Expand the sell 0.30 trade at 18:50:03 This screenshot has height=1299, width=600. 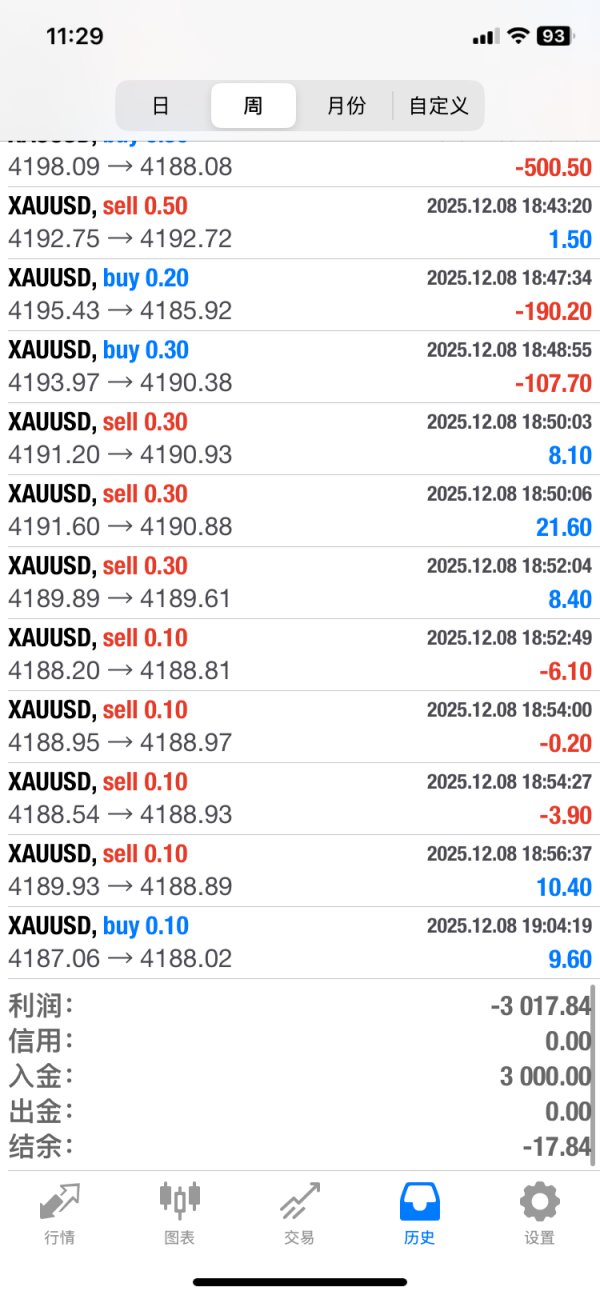(x=300, y=439)
